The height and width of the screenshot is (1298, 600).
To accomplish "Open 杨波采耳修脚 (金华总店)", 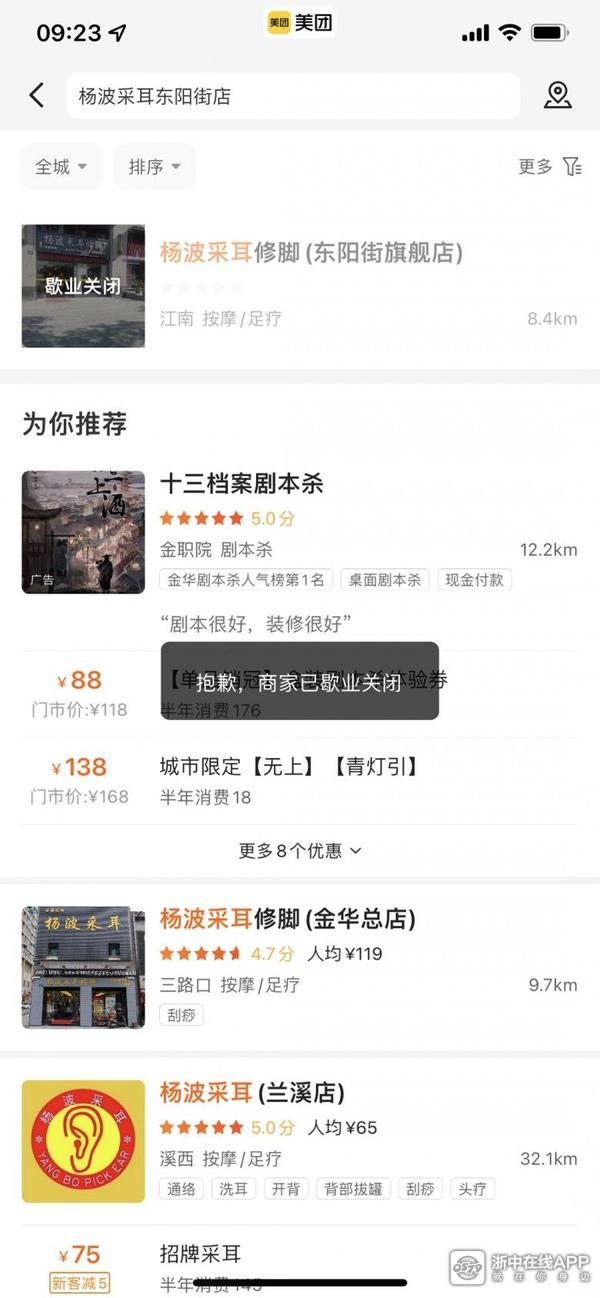I will click(288, 919).
